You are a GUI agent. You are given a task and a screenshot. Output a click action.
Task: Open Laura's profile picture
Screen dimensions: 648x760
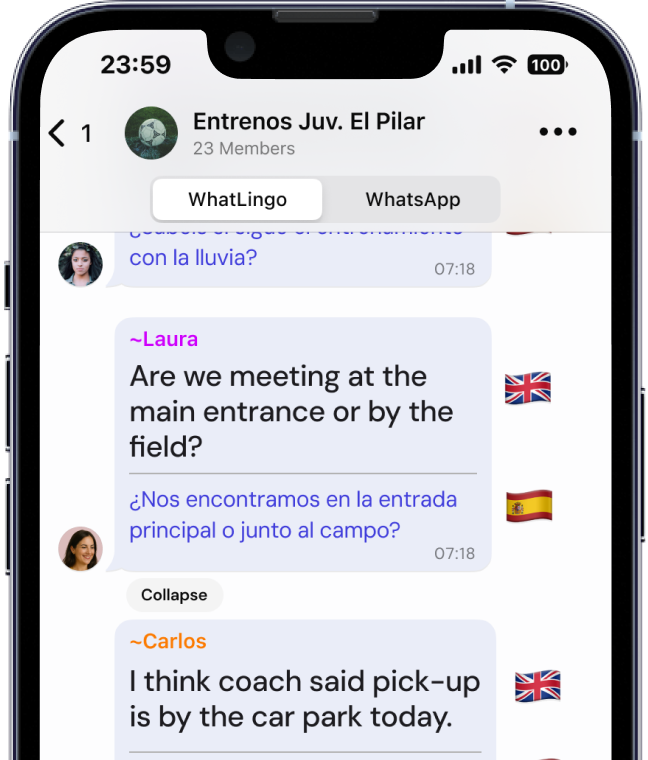(80, 549)
